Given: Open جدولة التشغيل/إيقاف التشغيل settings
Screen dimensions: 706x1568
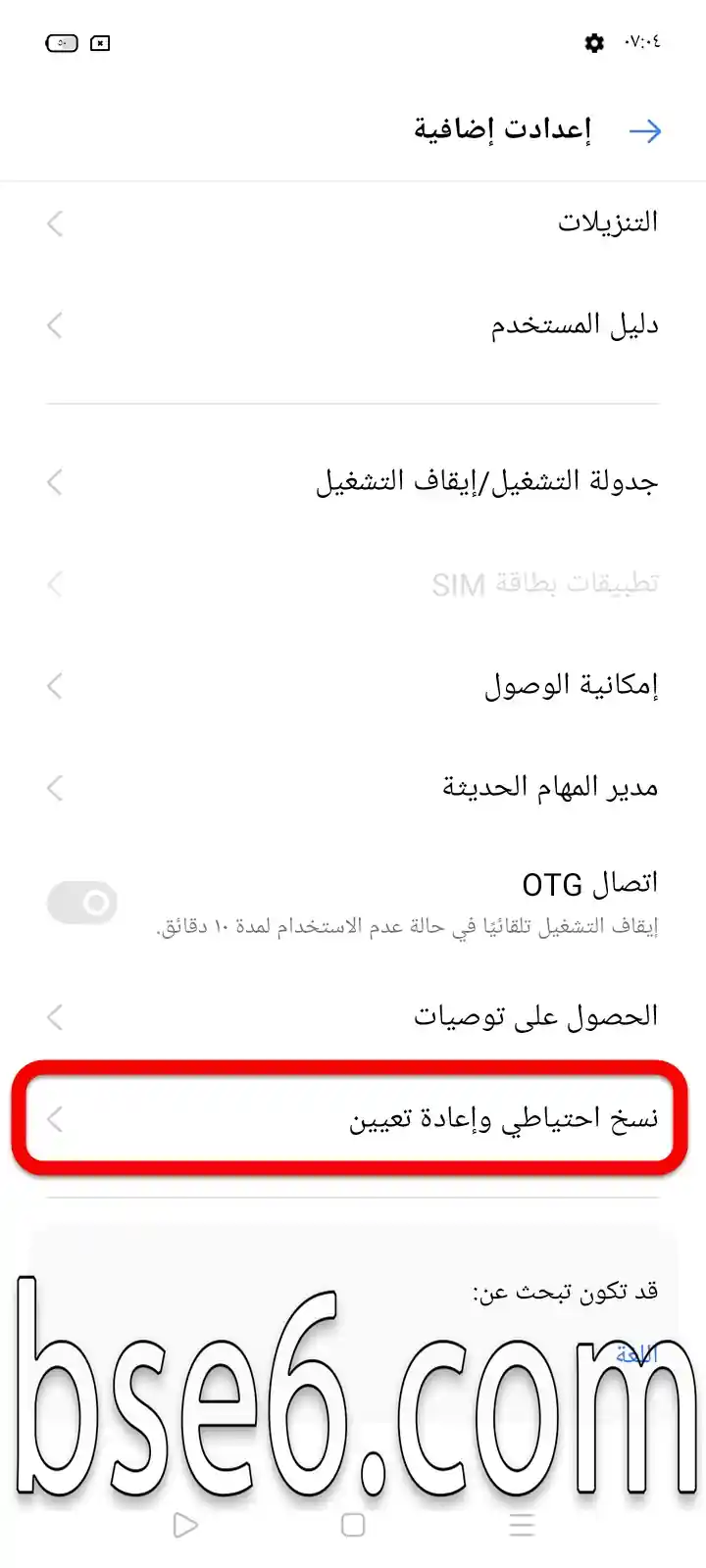Looking at the screenshot, I should [x=353, y=482].
